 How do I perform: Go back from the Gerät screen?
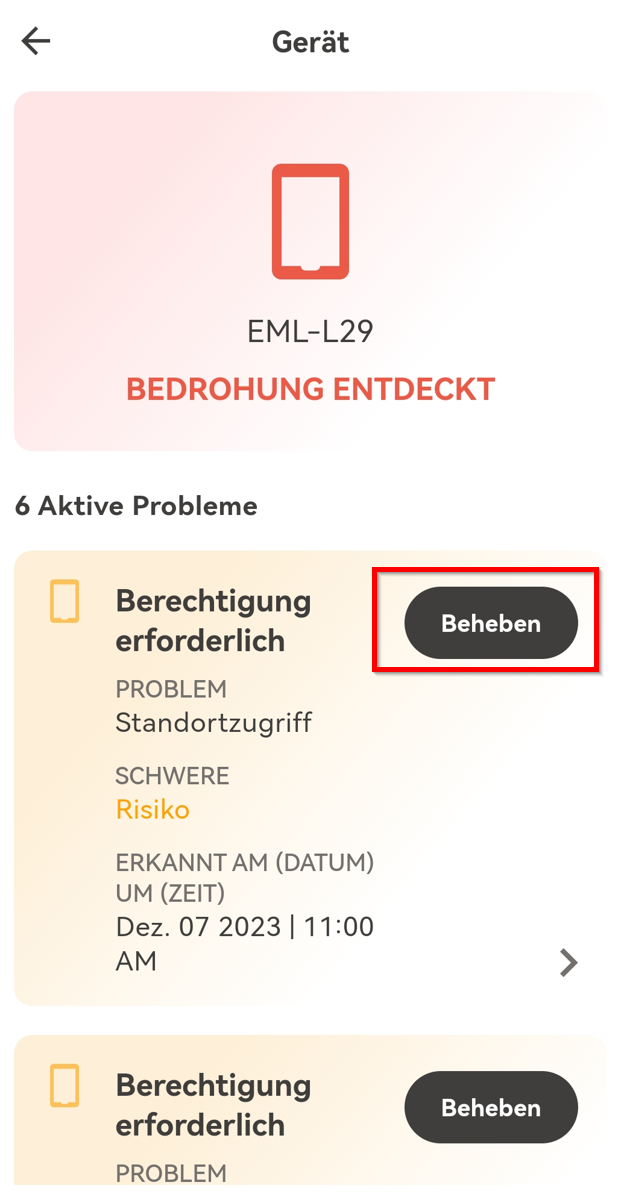click(36, 41)
